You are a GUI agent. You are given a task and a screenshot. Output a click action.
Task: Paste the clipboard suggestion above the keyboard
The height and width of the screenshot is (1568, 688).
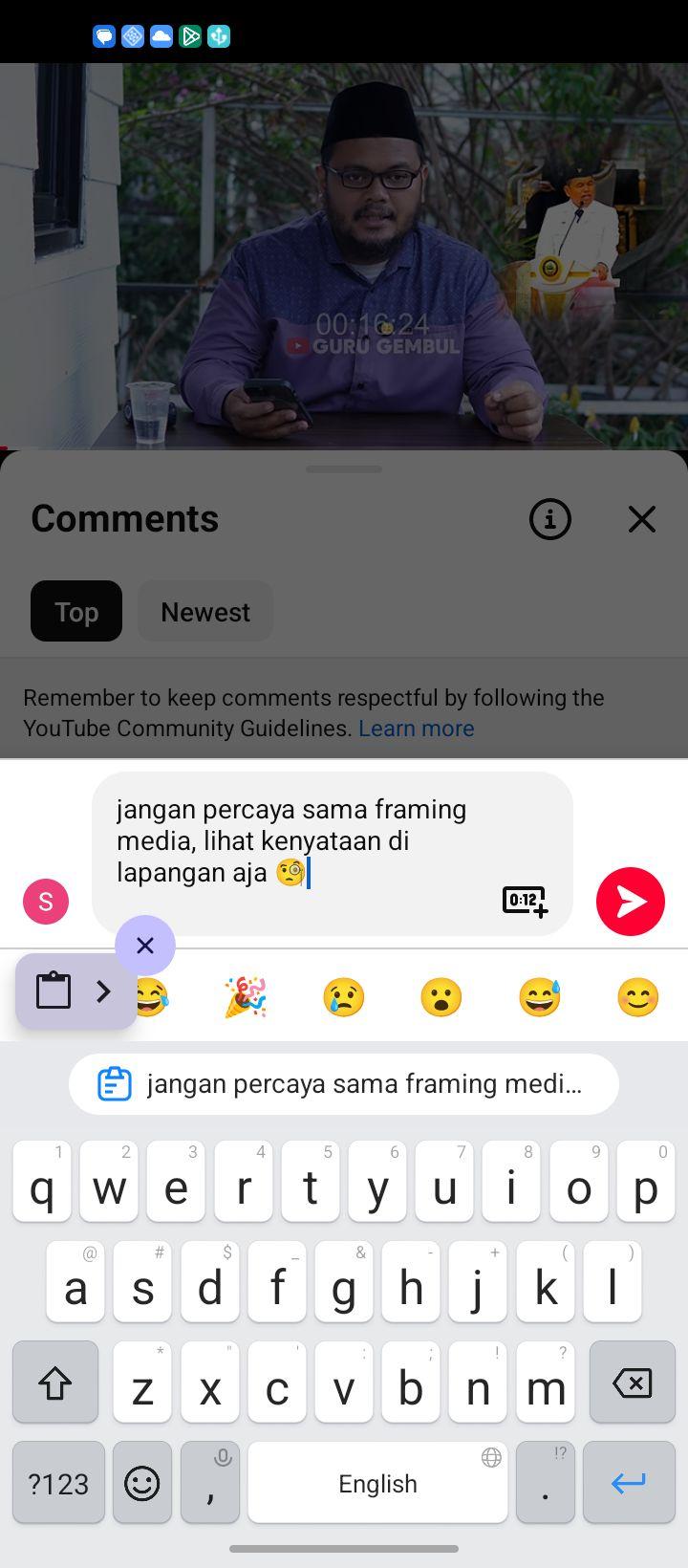[344, 1084]
